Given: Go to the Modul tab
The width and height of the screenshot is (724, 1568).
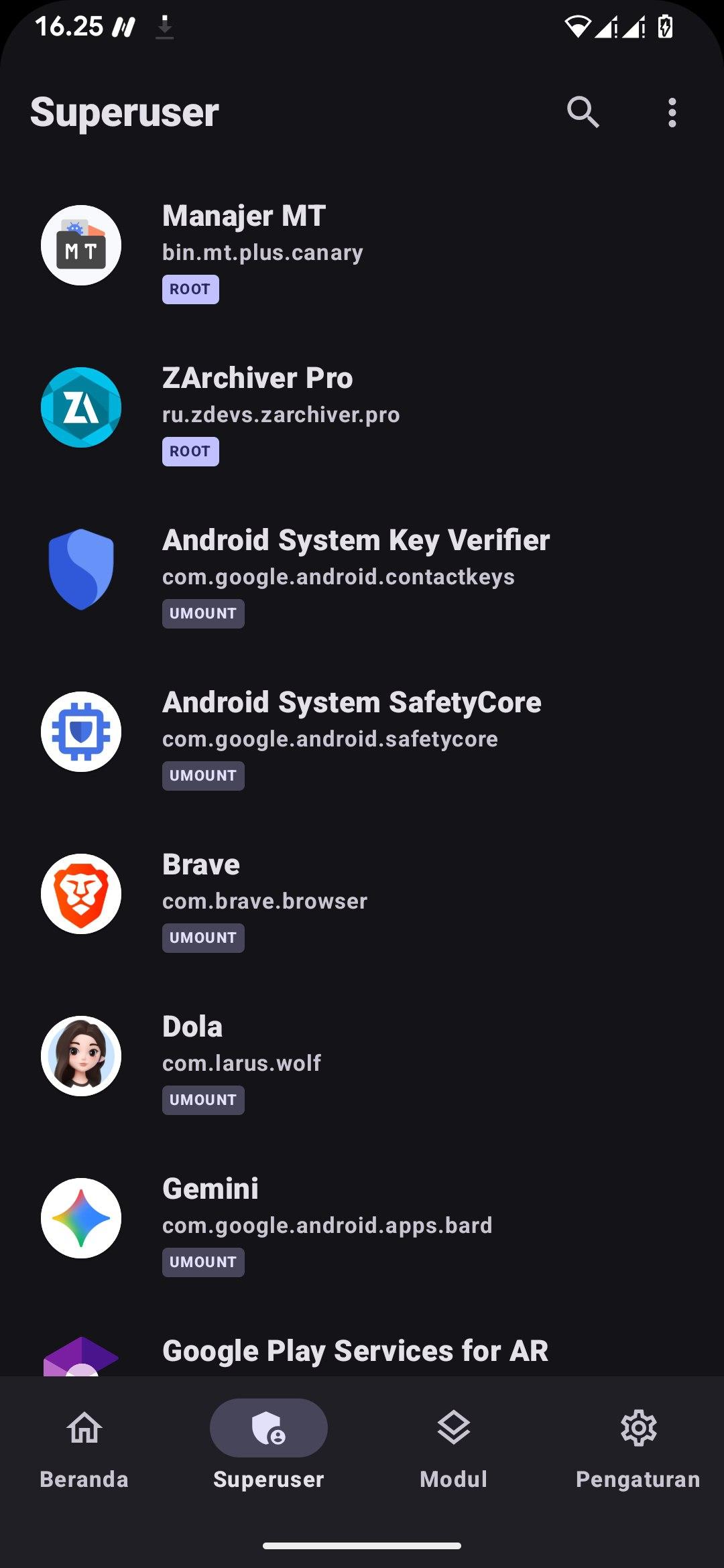Looking at the screenshot, I should (x=454, y=1447).
